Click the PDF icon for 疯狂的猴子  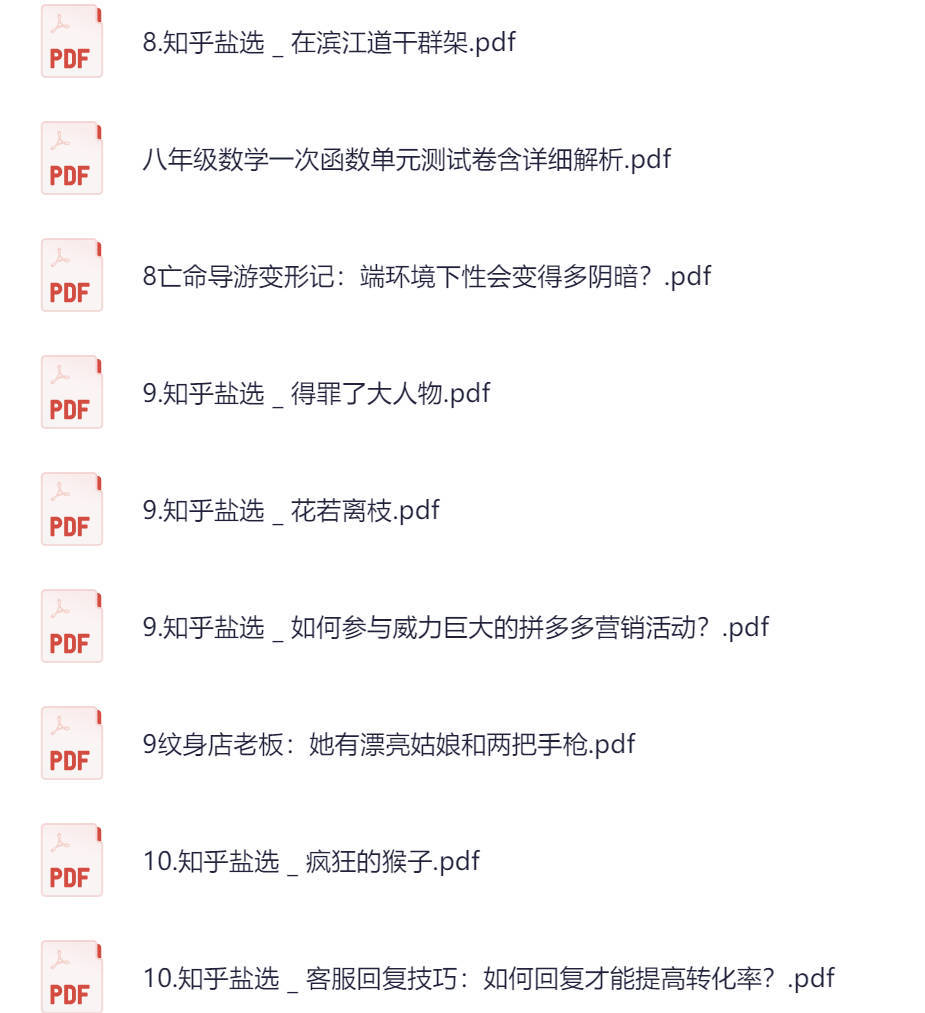tap(71, 859)
